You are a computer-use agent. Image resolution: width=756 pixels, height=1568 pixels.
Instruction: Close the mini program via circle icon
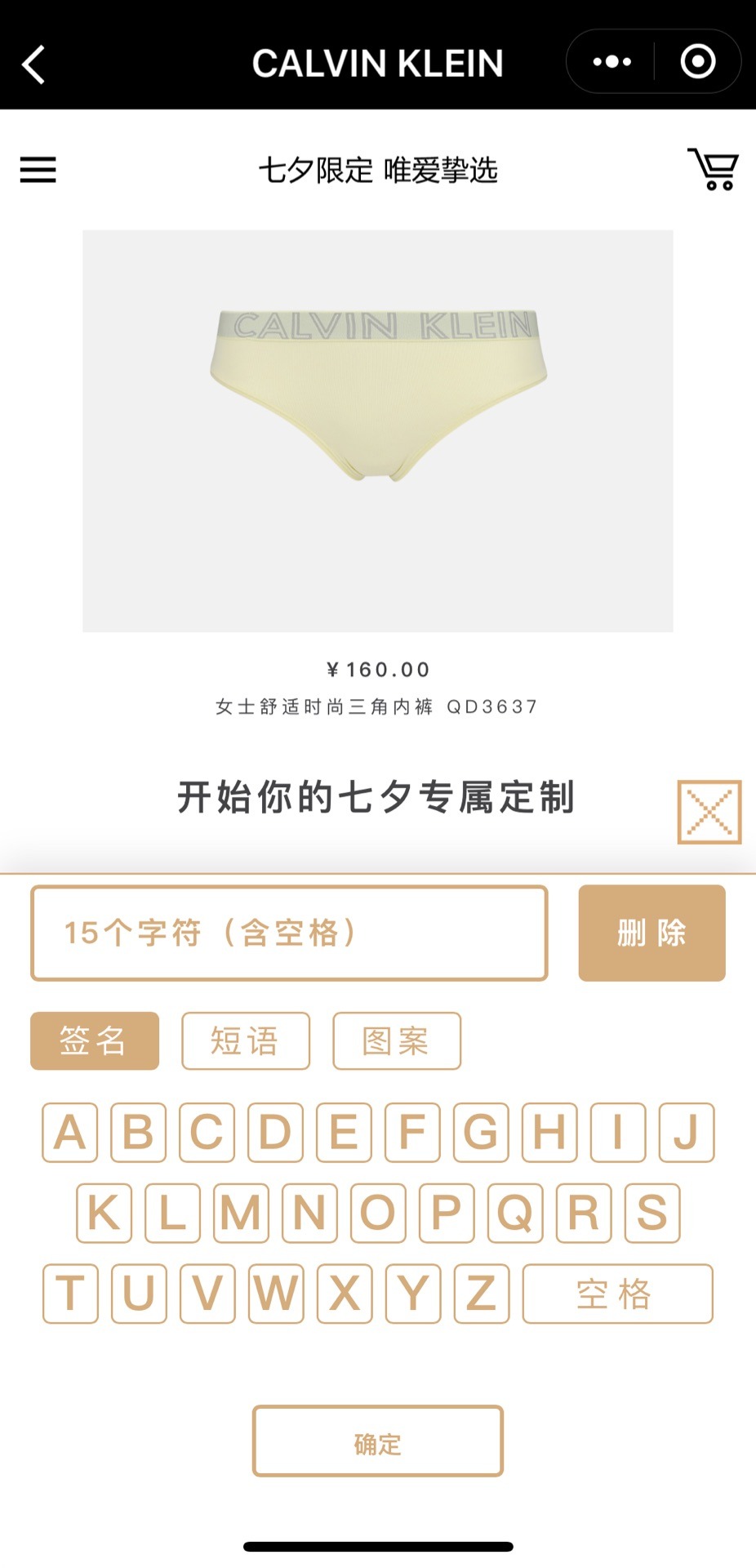[x=697, y=62]
